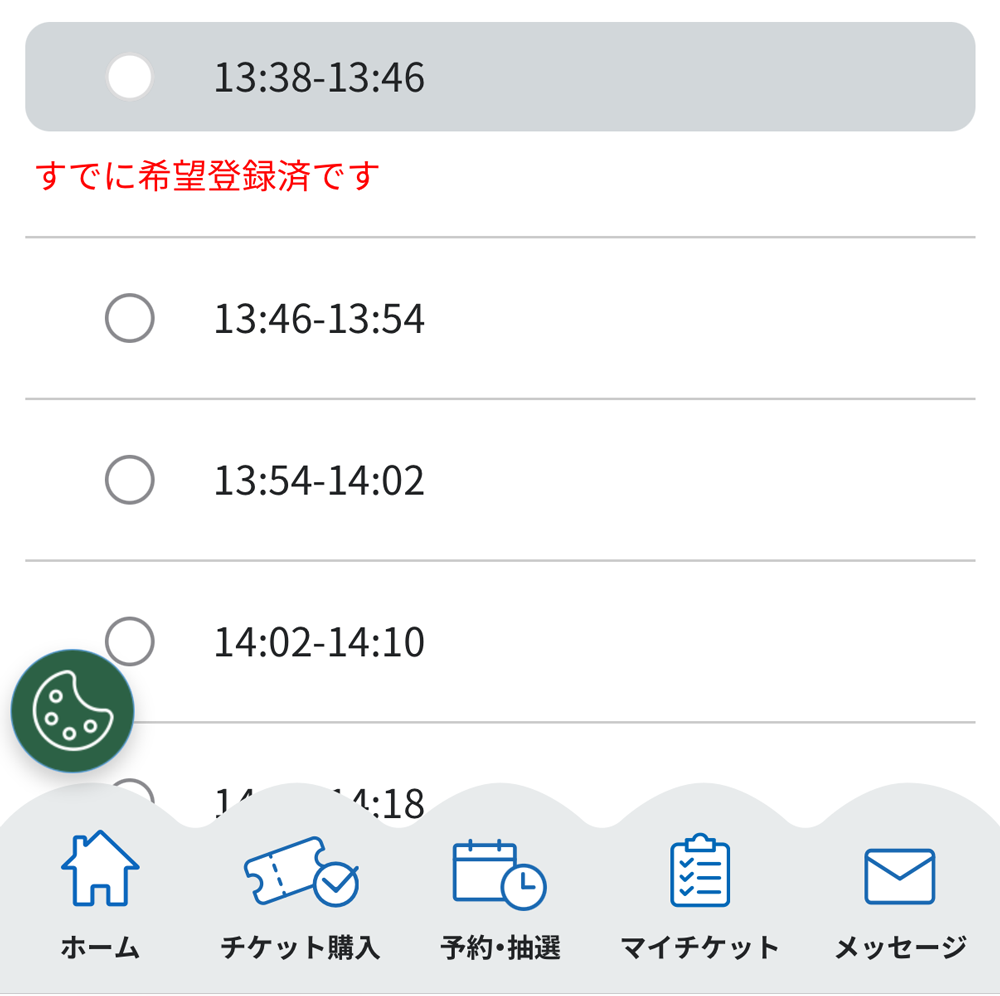Open the 予約・抽選 tab

coord(500,896)
